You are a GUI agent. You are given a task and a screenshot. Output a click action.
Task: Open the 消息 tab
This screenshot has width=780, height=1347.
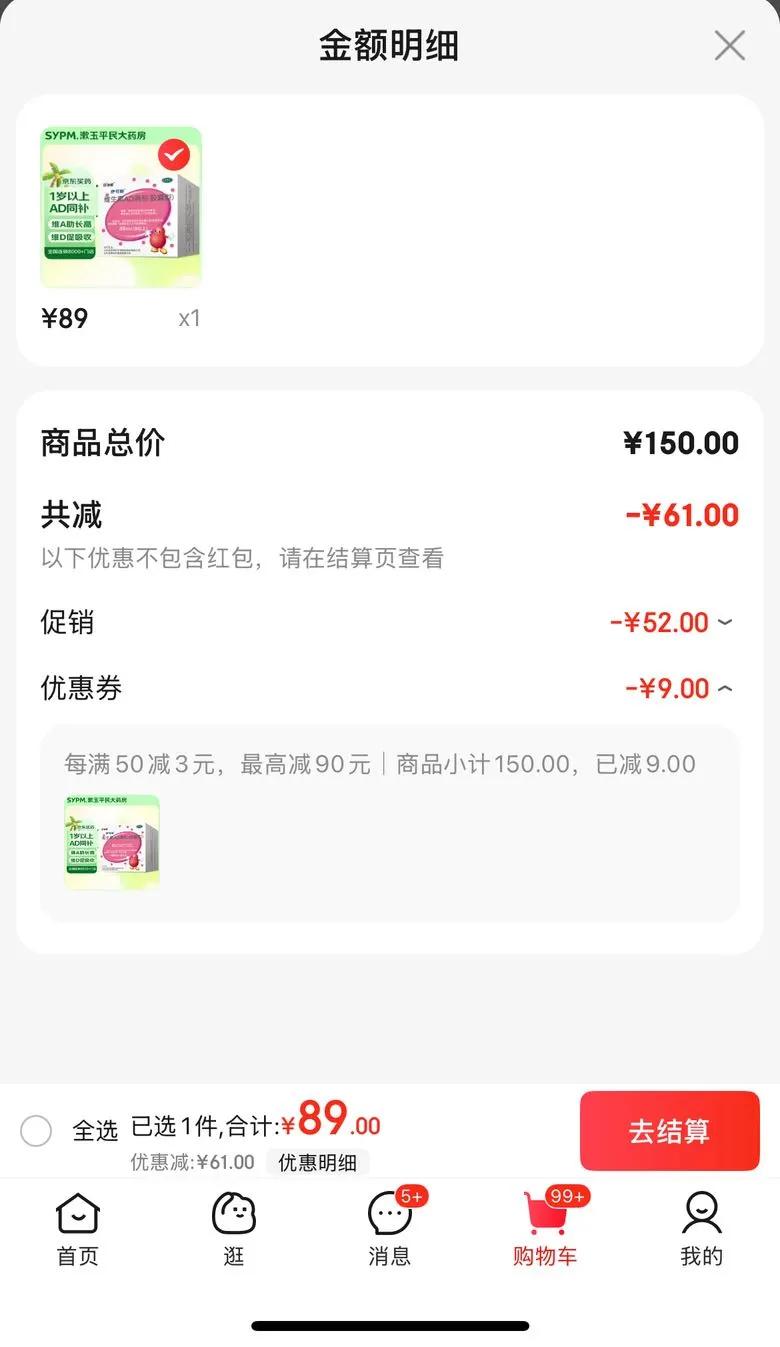[390, 1230]
